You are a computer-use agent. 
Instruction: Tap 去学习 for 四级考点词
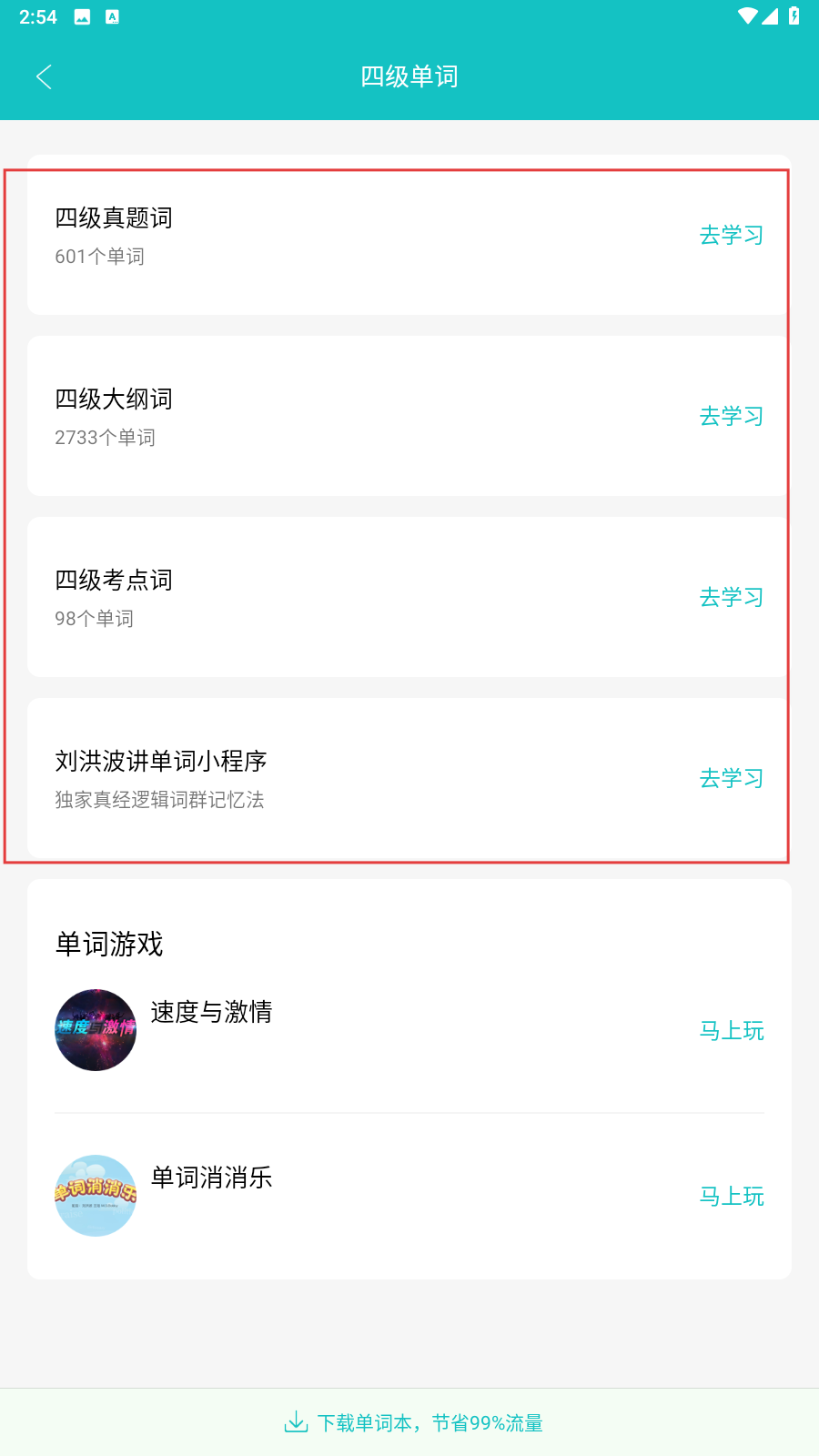pyautogui.click(x=731, y=597)
